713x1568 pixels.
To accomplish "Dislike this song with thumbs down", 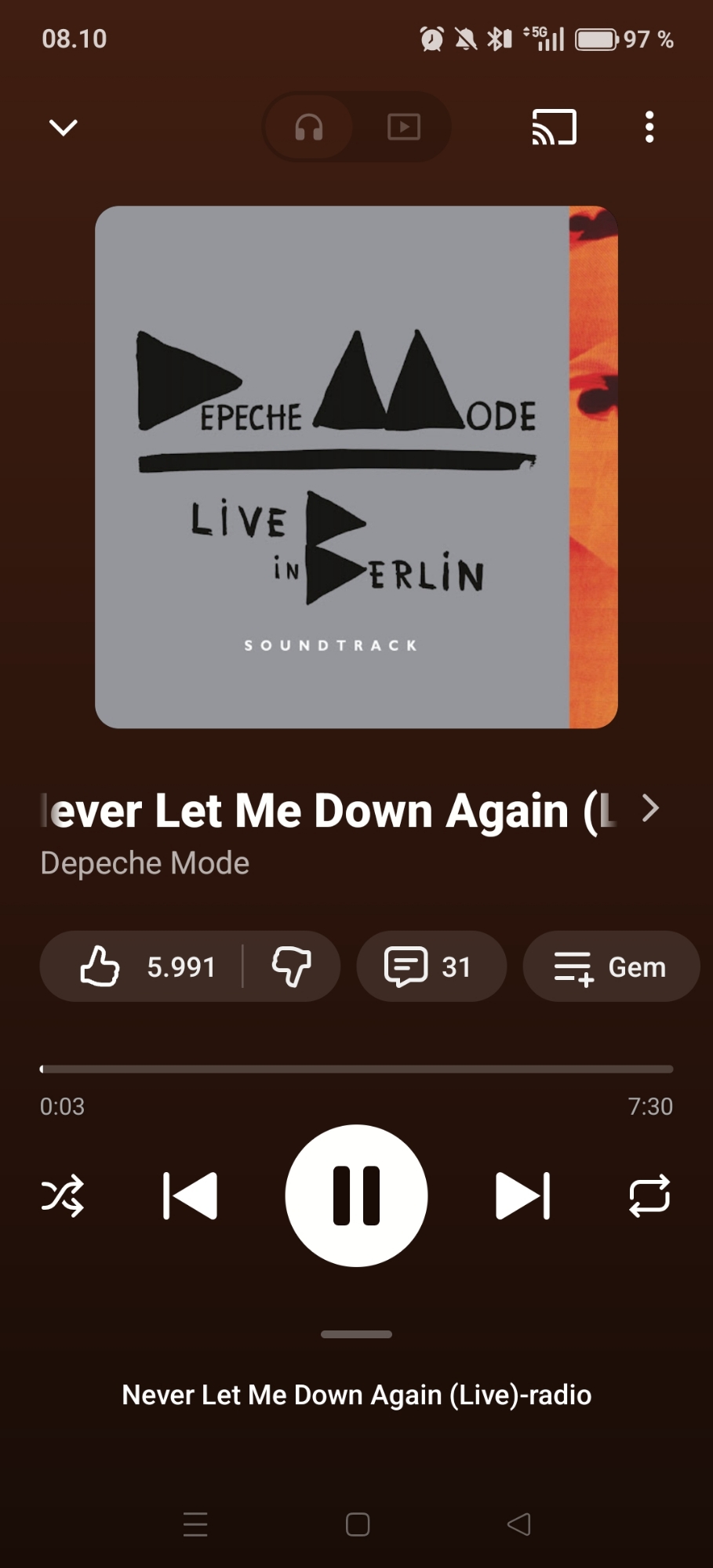I will tap(292, 967).
